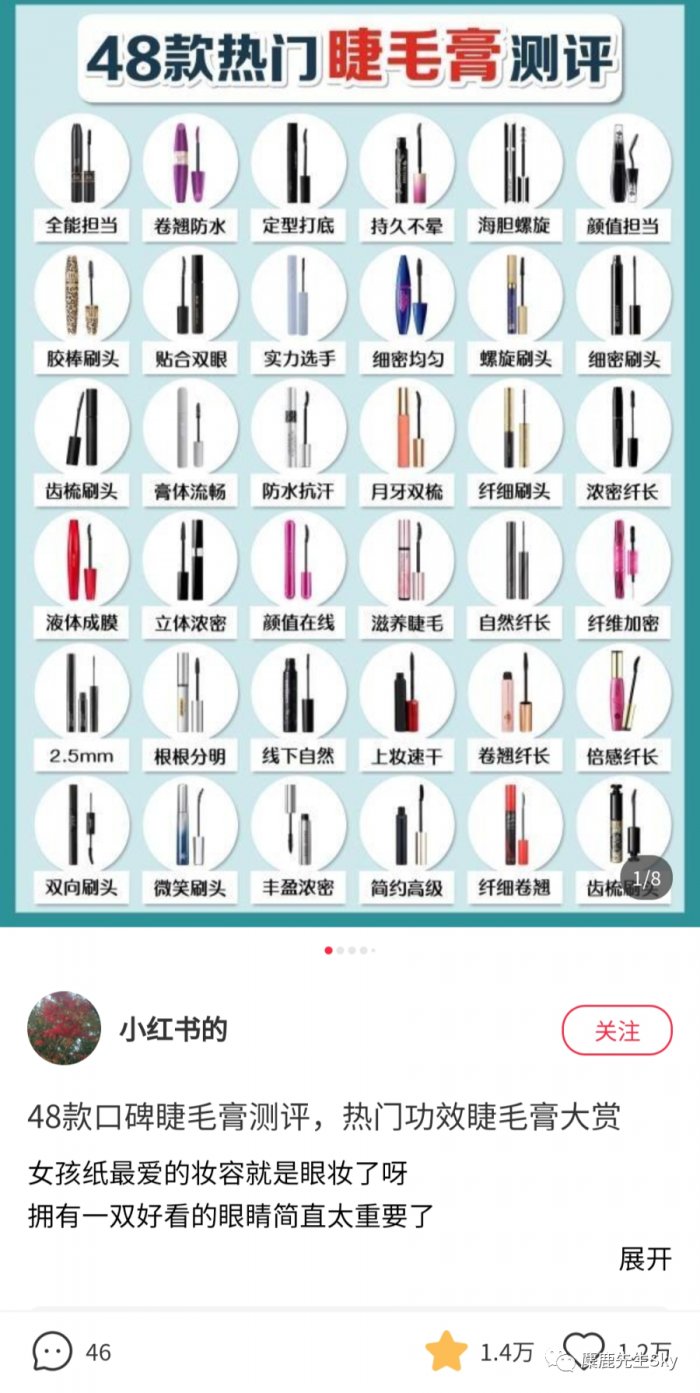This screenshot has height=1393, width=700.
Task: Open the profile avatar of 小红书的
Action: click(x=64, y=1028)
